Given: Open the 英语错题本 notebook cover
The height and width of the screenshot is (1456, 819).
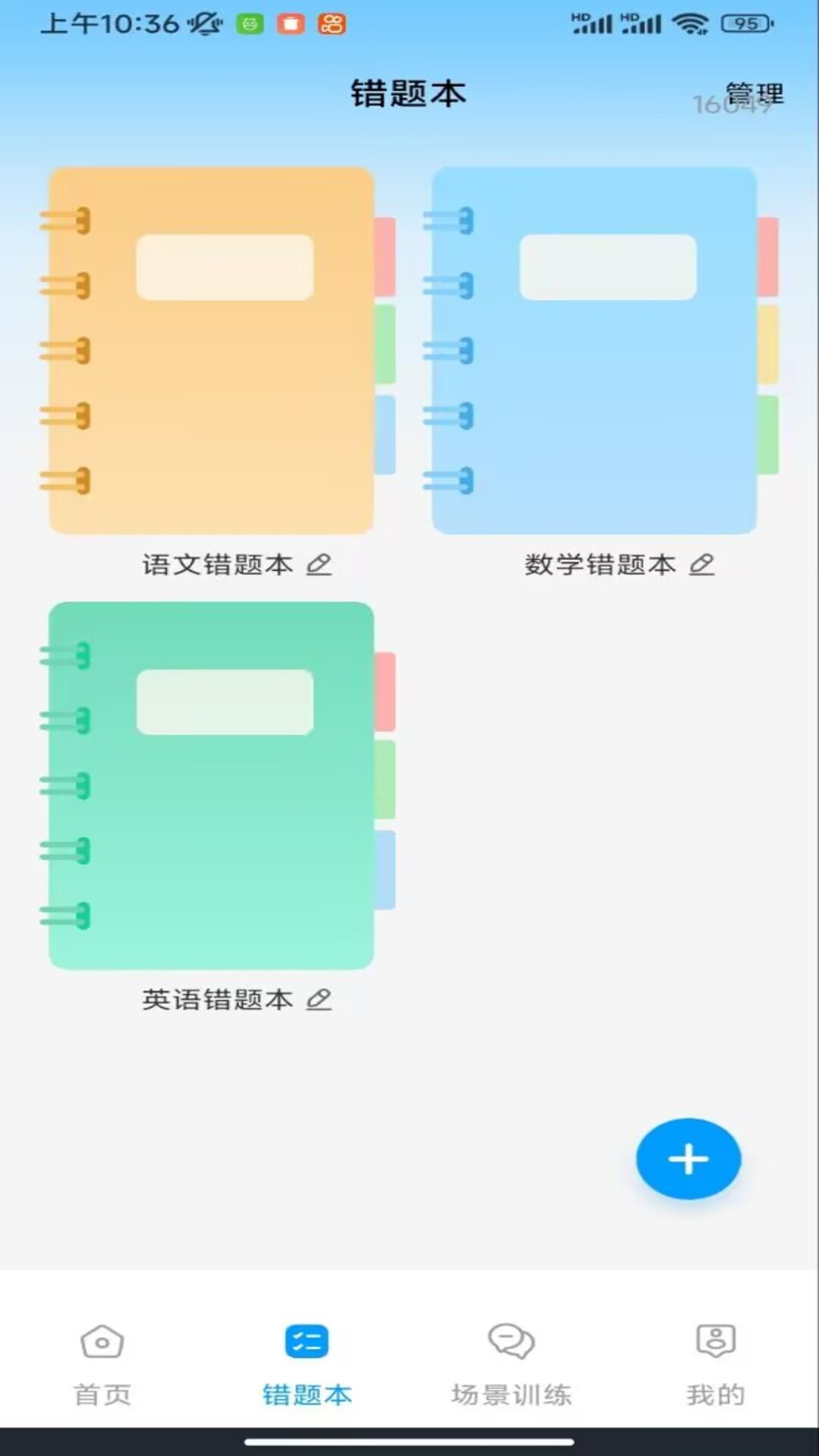Looking at the screenshot, I should click(211, 785).
